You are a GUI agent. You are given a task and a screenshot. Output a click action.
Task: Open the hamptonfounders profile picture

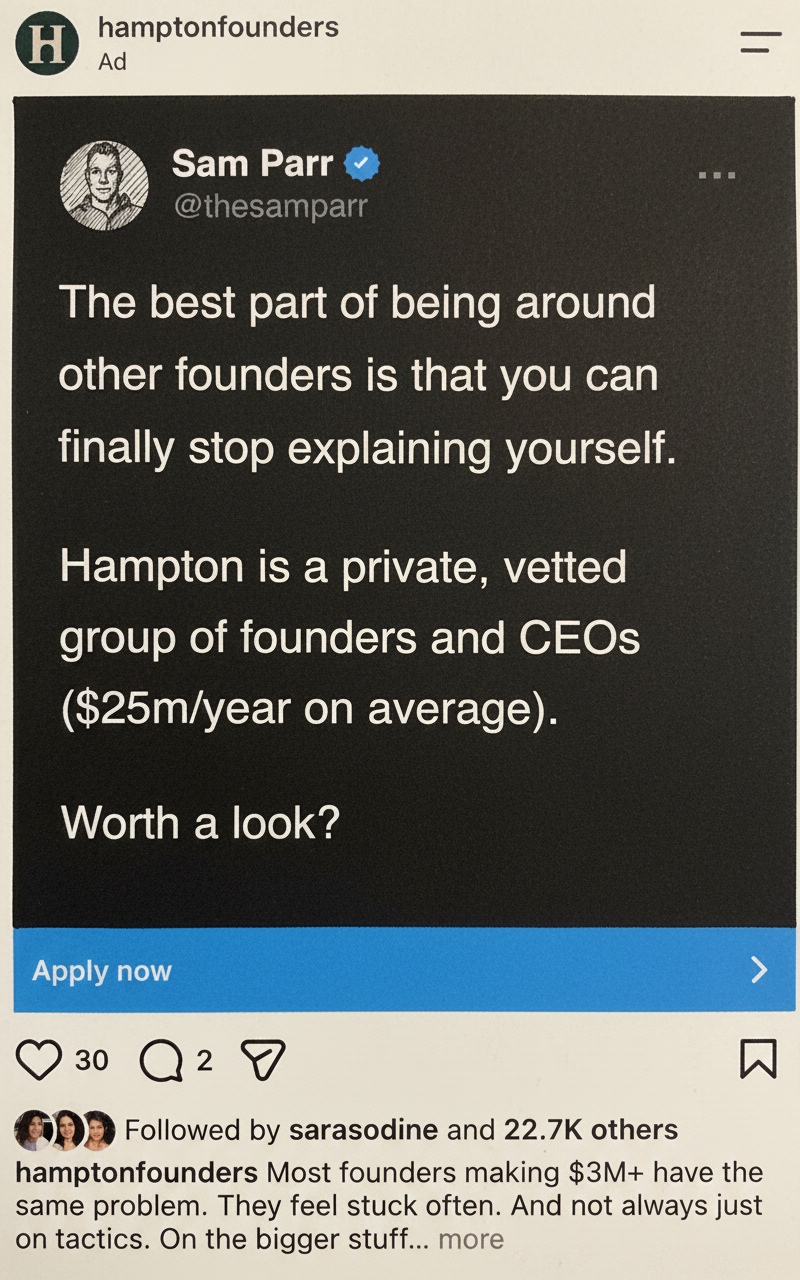[x=47, y=43]
